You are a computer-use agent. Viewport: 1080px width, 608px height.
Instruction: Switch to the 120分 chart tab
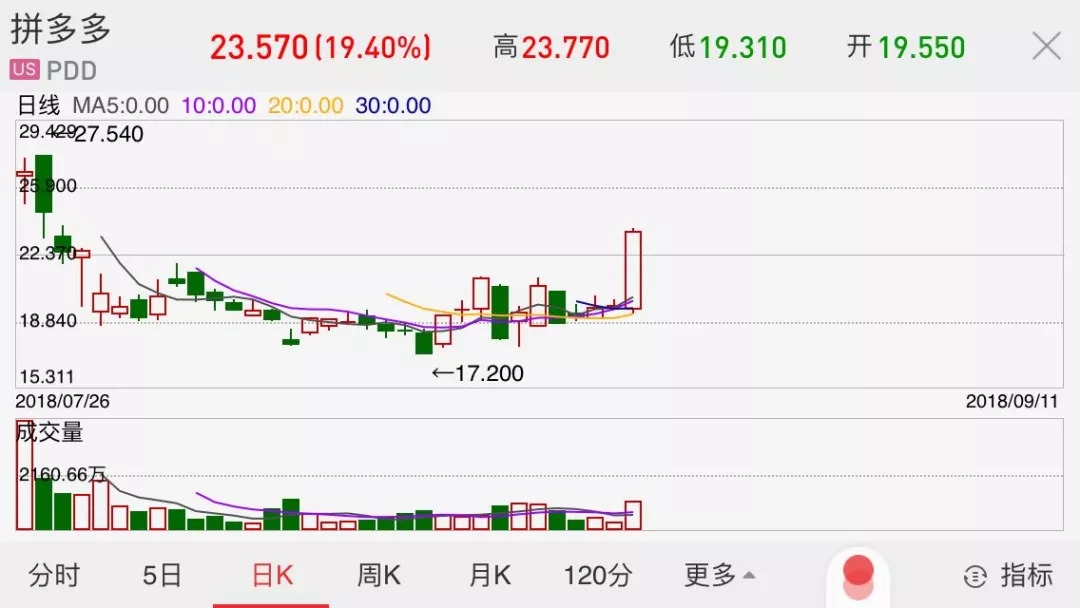click(598, 575)
